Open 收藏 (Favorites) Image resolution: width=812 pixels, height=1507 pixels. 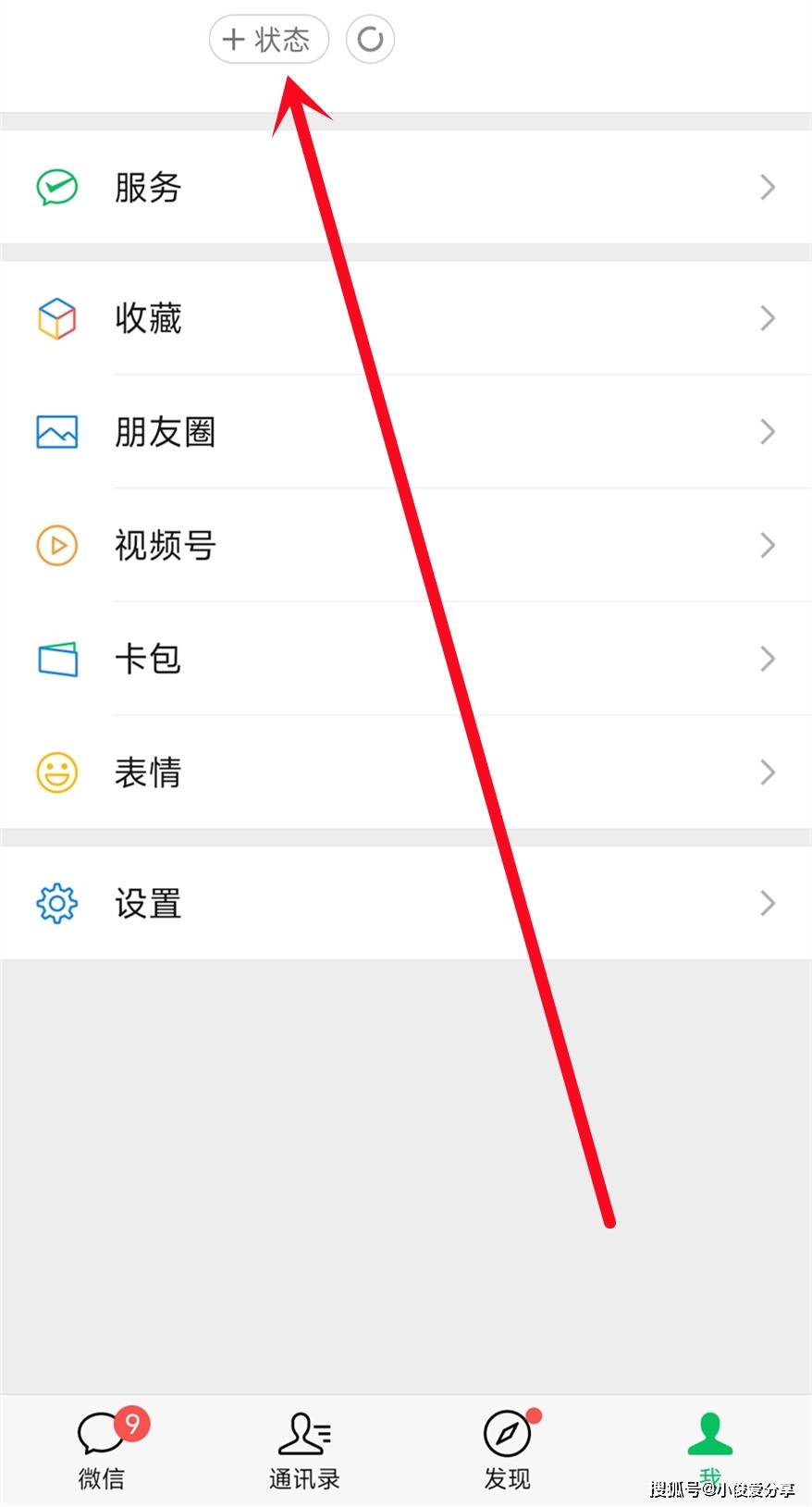point(405,318)
